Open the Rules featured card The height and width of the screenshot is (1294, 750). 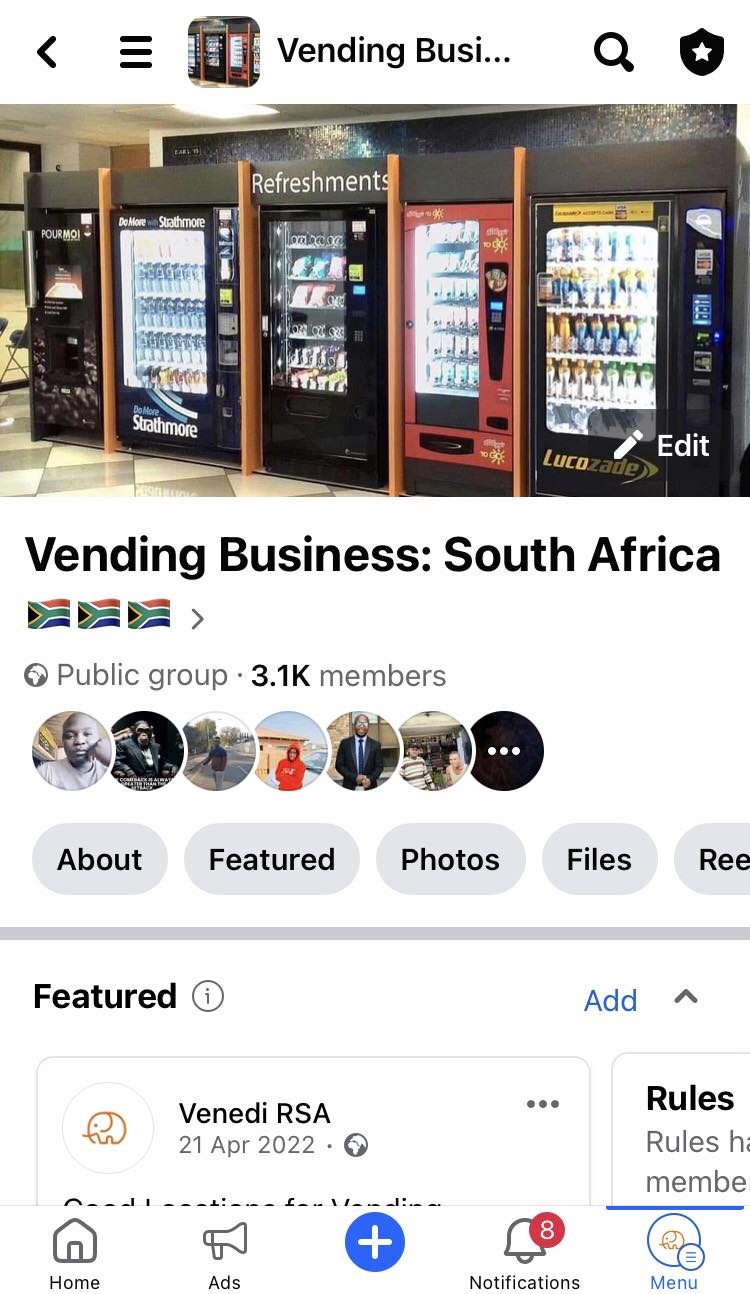click(x=690, y=1130)
